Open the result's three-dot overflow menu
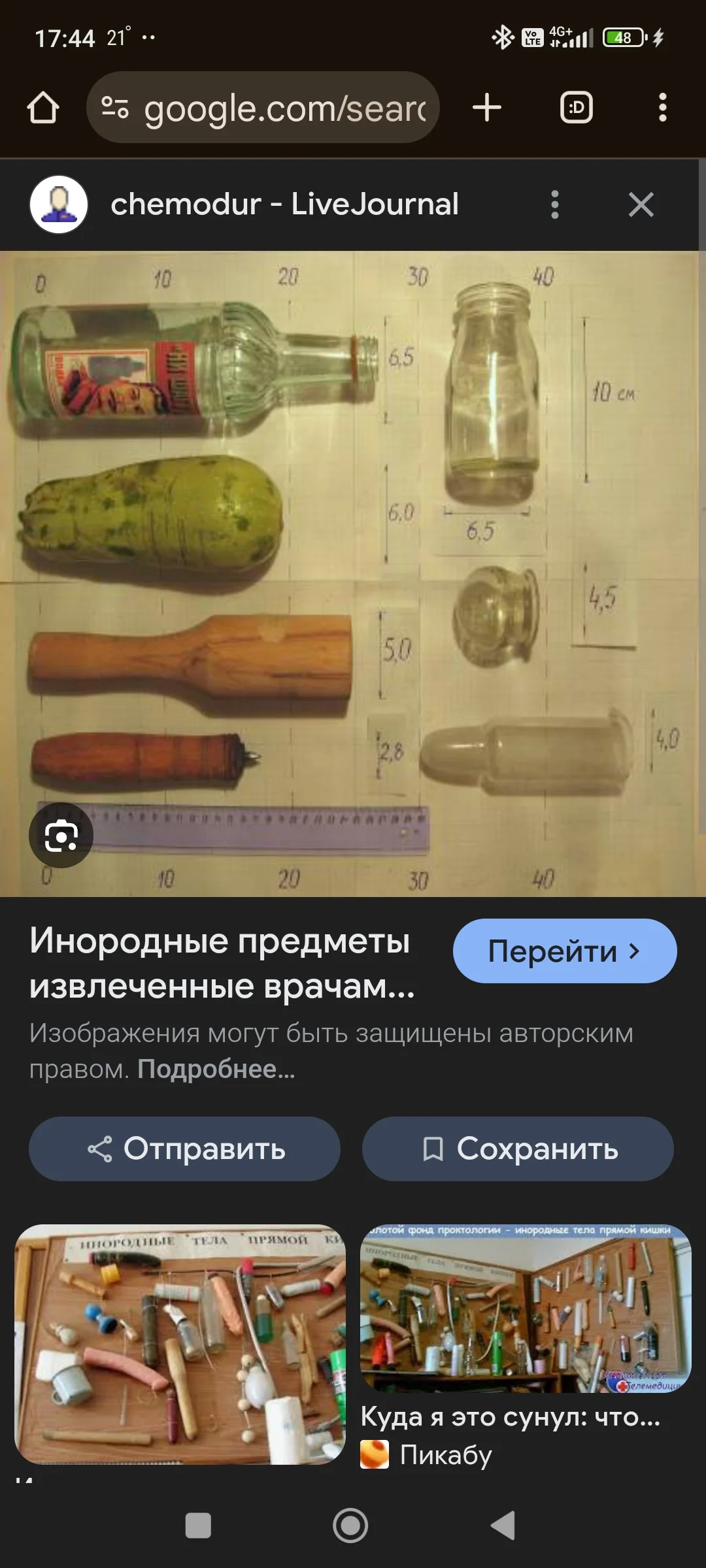 (x=556, y=204)
